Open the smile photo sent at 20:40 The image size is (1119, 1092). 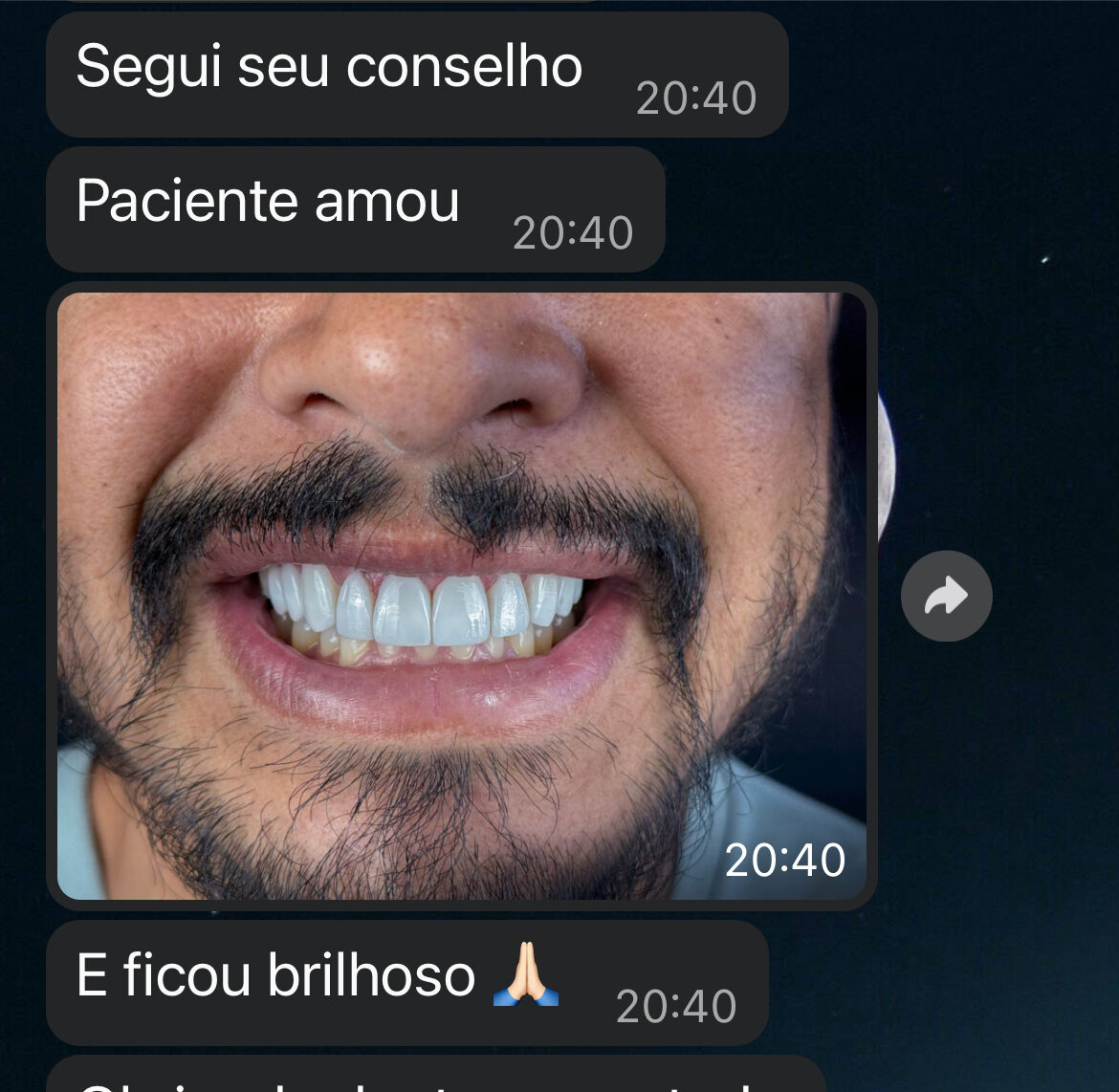[x=461, y=595]
